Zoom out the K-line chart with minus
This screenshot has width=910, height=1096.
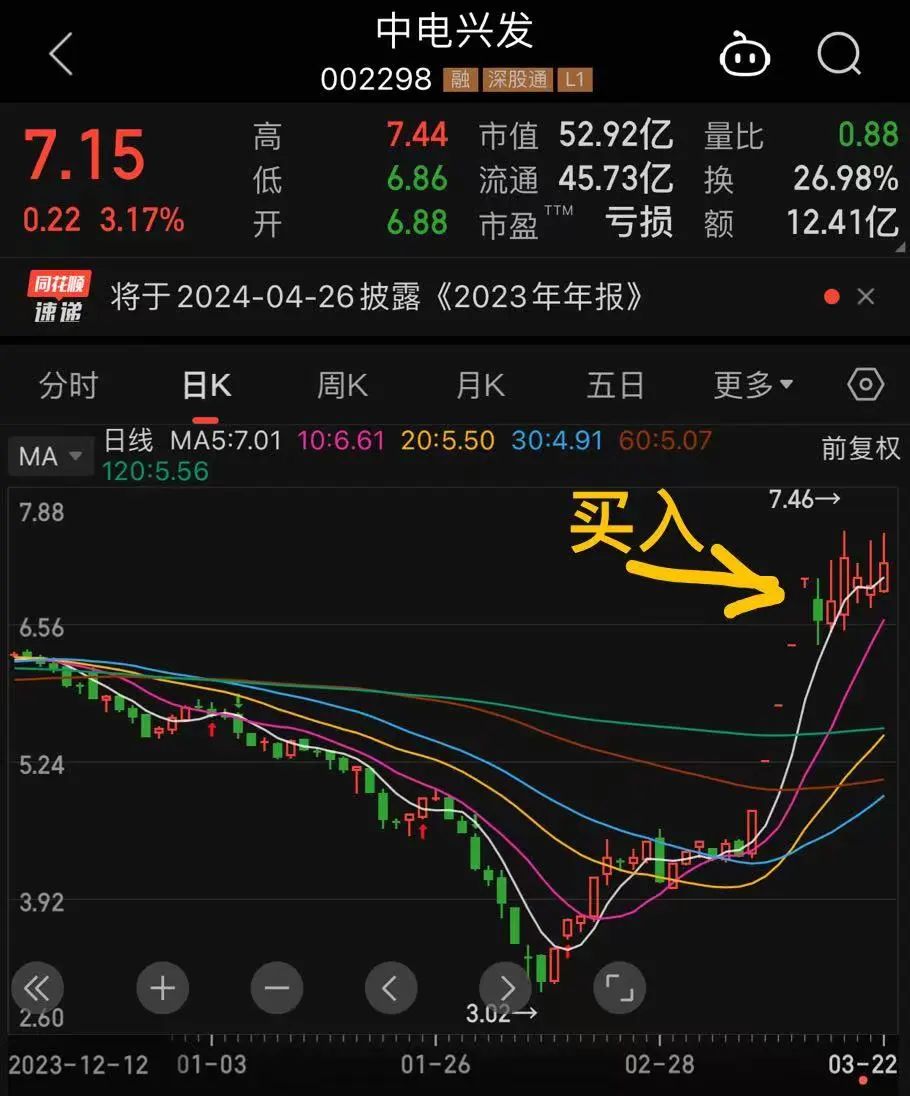pos(277,989)
